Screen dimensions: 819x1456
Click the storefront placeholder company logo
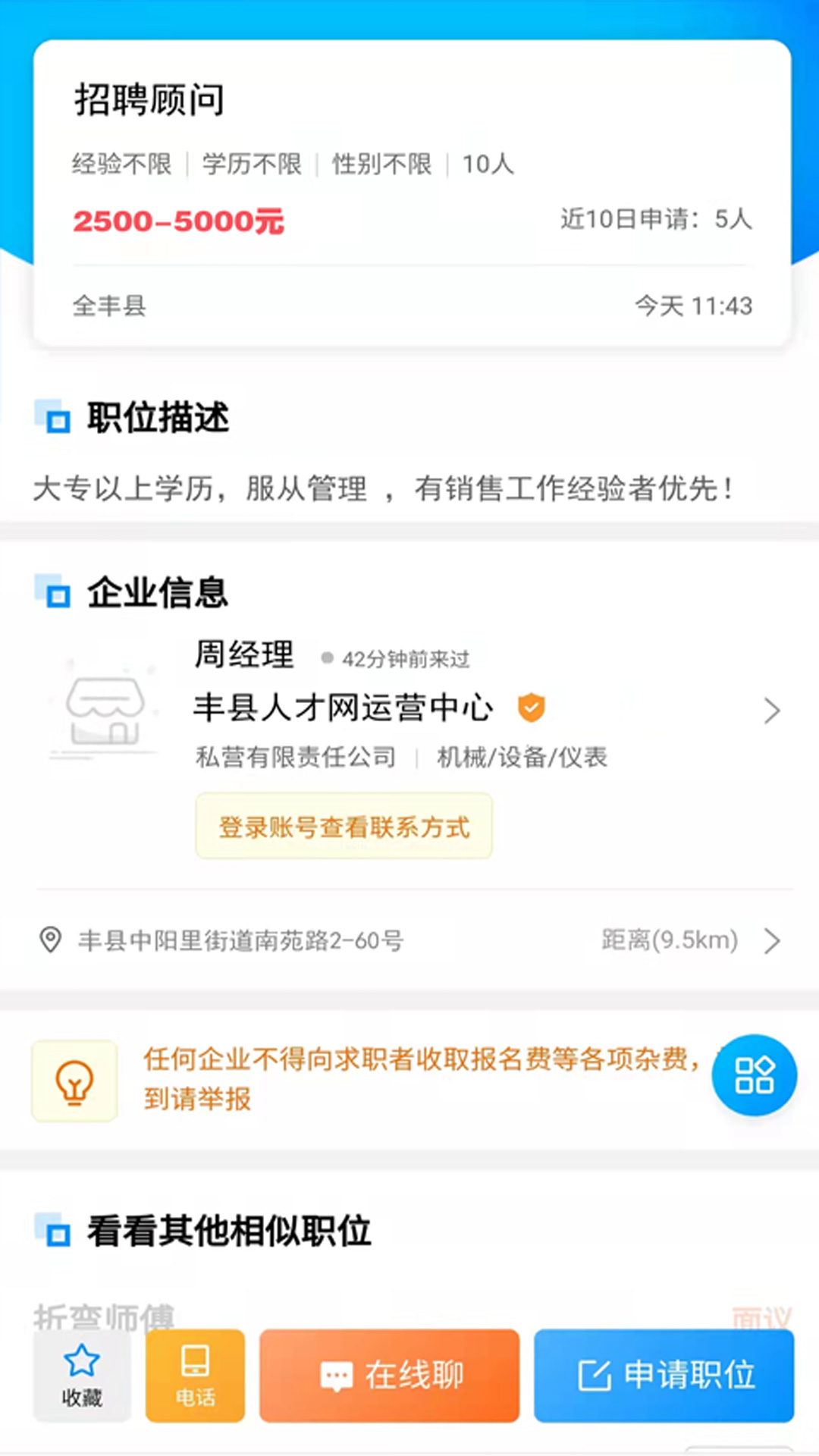(106, 709)
